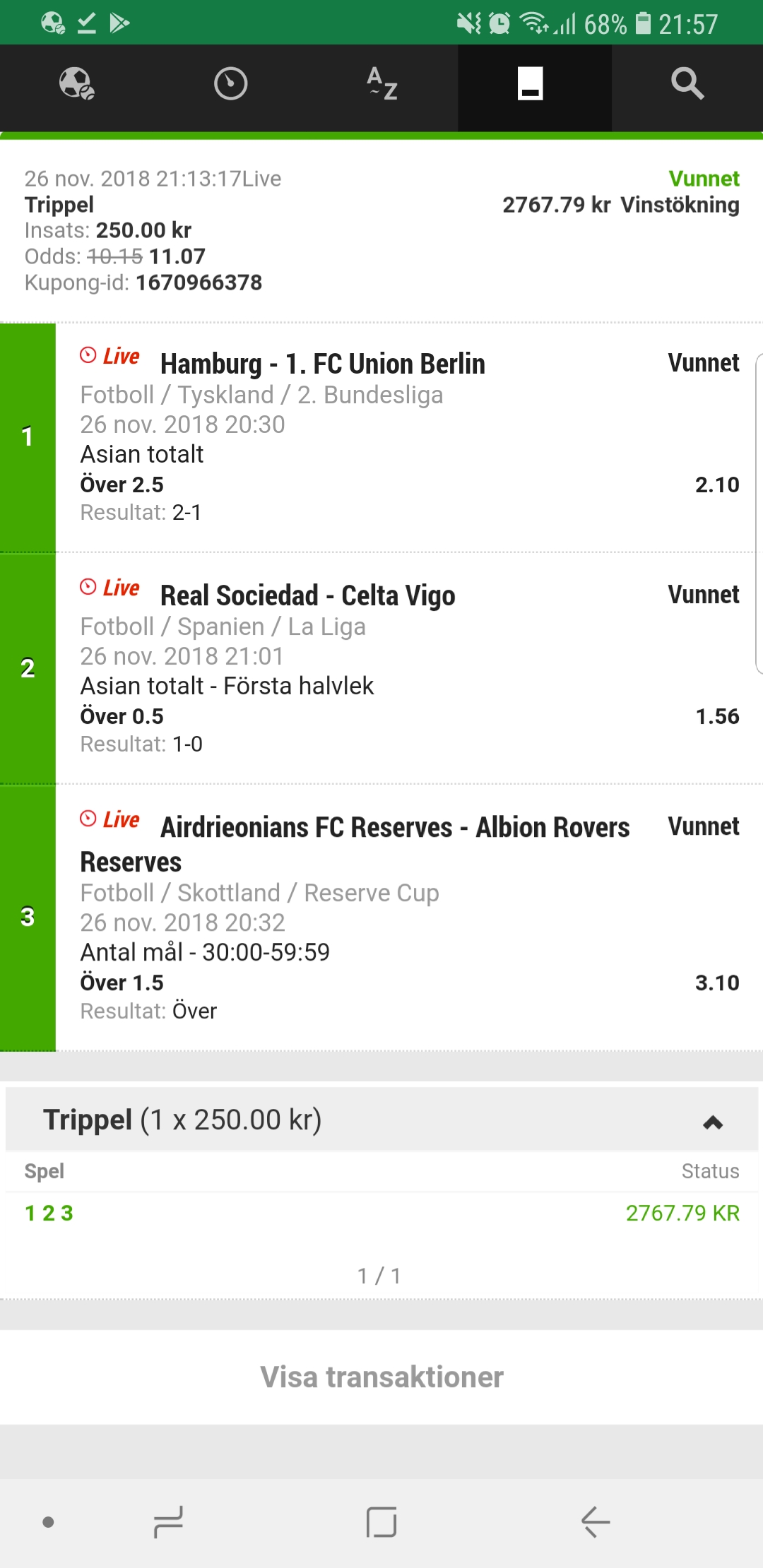Open the Real Sociedad - Celta Vigo match
This screenshot has width=763, height=1568.
point(308,596)
